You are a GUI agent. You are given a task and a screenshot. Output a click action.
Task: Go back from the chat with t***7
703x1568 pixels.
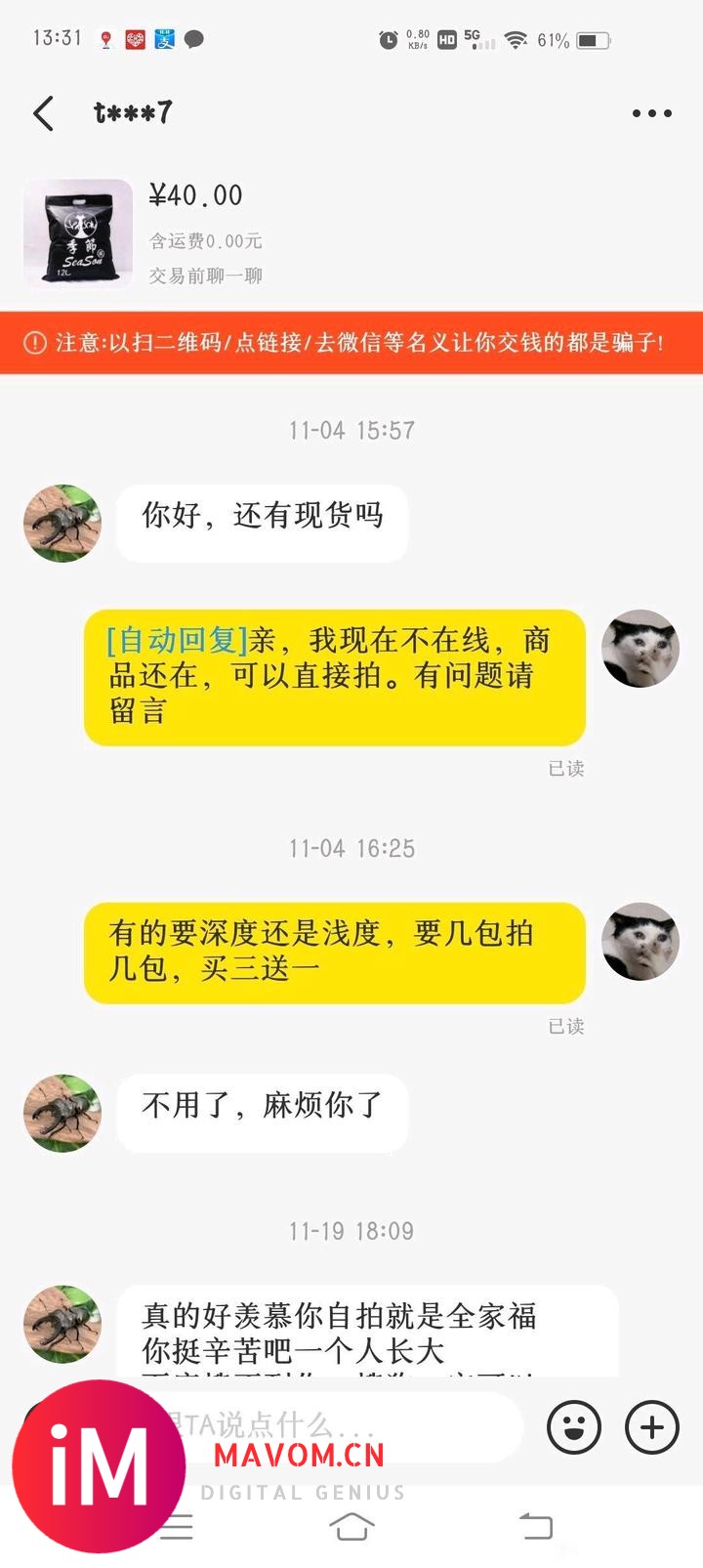point(44,113)
